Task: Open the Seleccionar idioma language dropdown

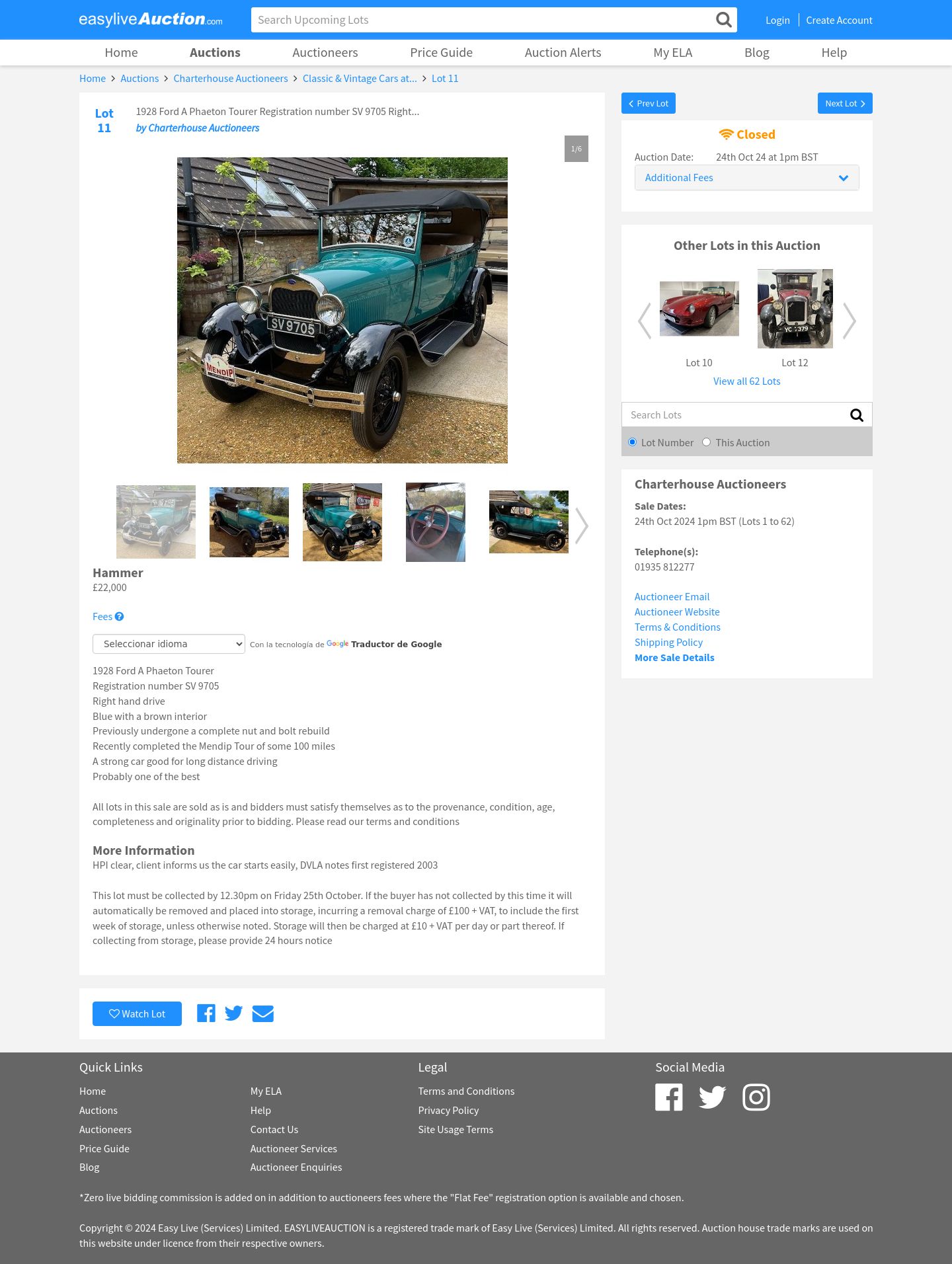Action: click(169, 644)
